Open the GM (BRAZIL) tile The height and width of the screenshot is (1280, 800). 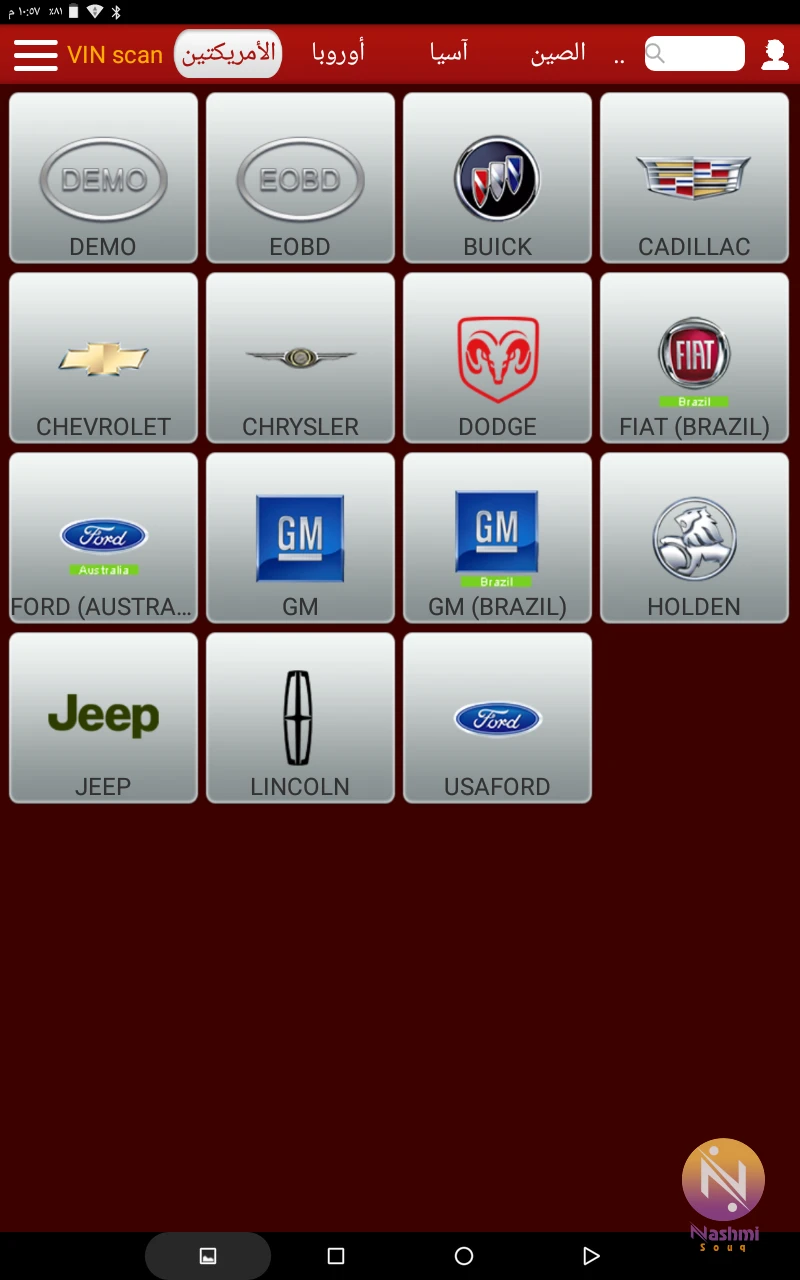click(497, 538)
